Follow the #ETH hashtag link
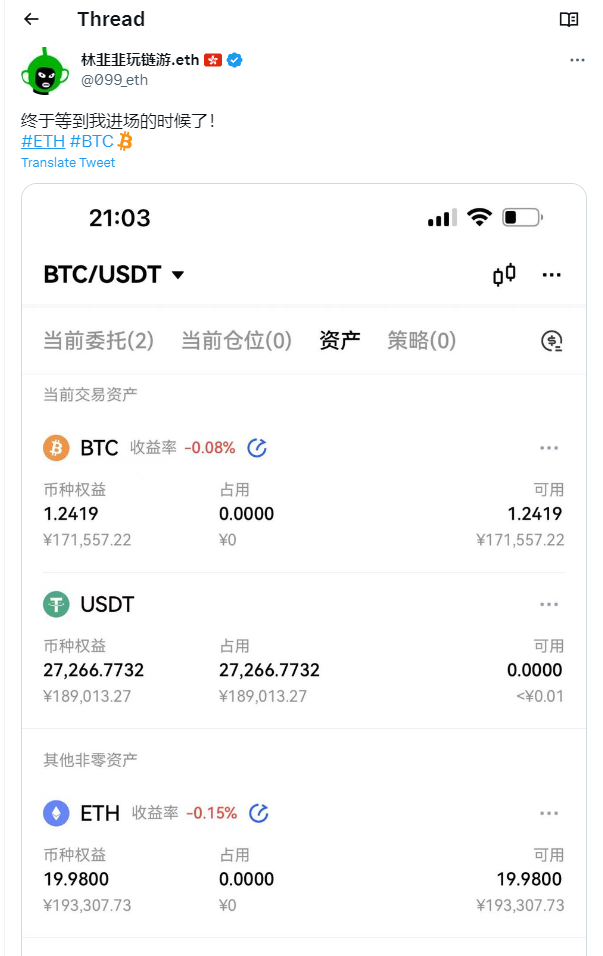This screenshot has height=956, width=603. pos(43,141)
